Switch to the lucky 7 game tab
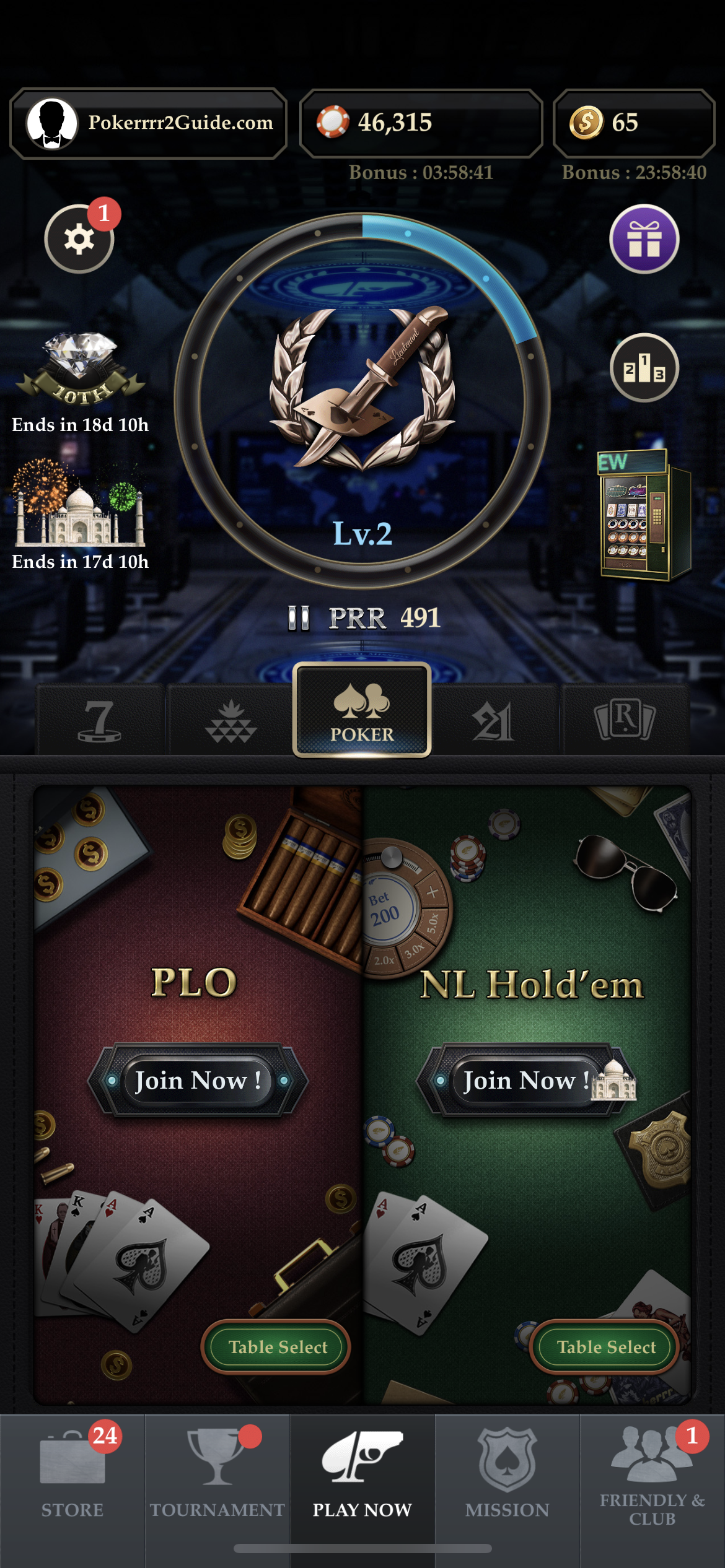Screen dimensions: 725x1568 [x=100, y=720]
